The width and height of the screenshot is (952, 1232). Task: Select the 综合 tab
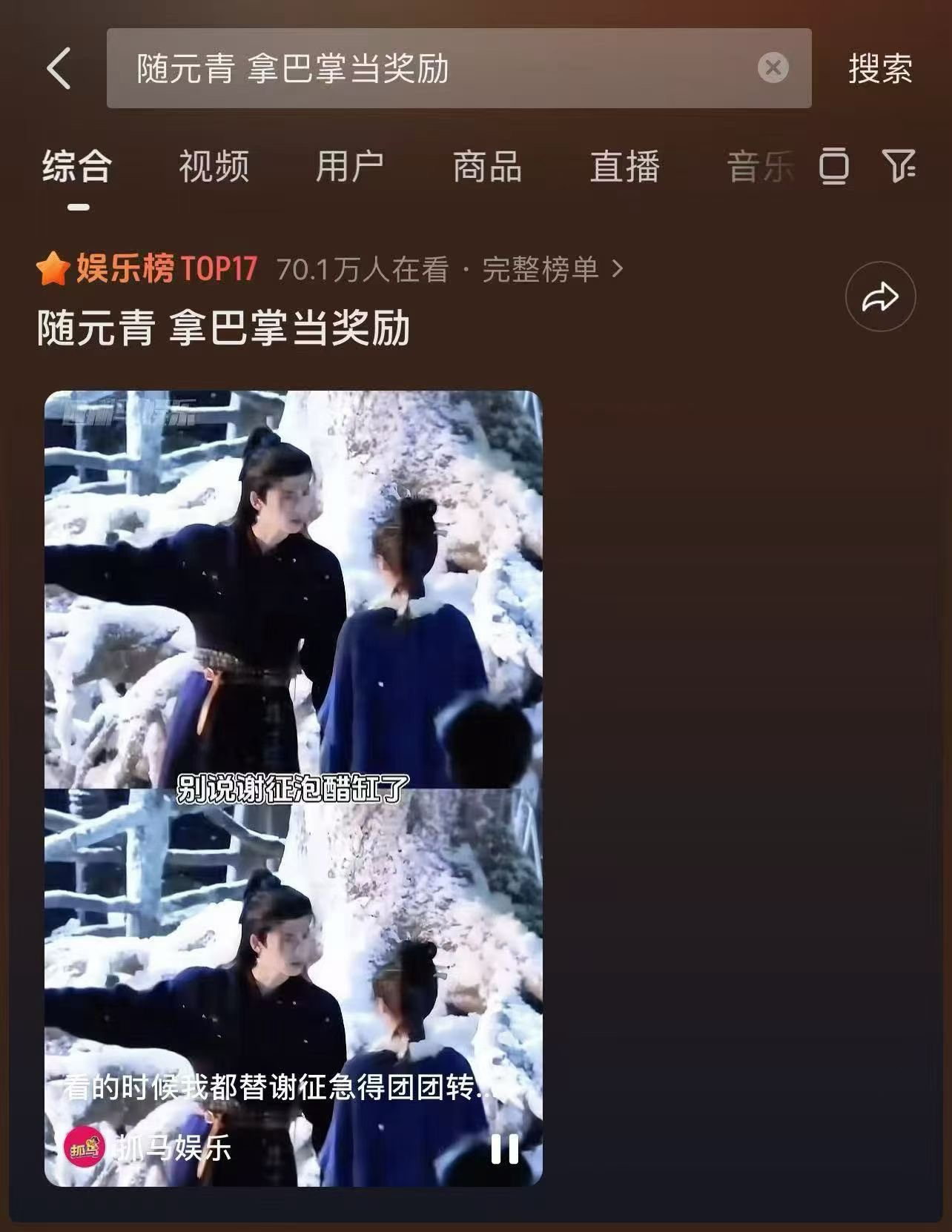77,166
